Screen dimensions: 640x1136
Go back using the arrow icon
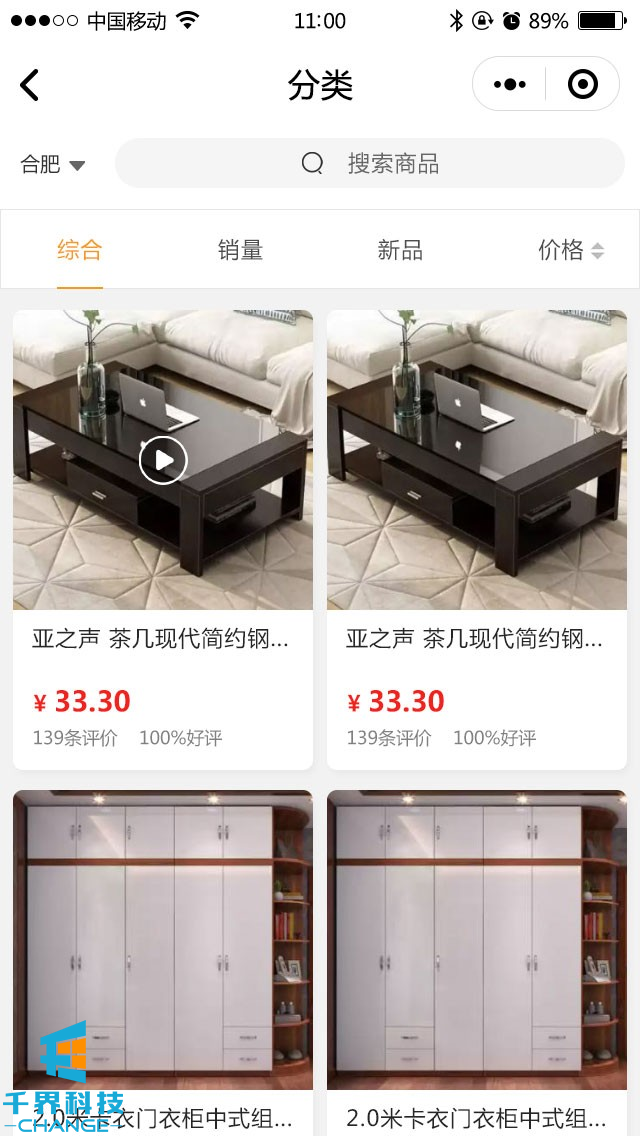[30, 85]
